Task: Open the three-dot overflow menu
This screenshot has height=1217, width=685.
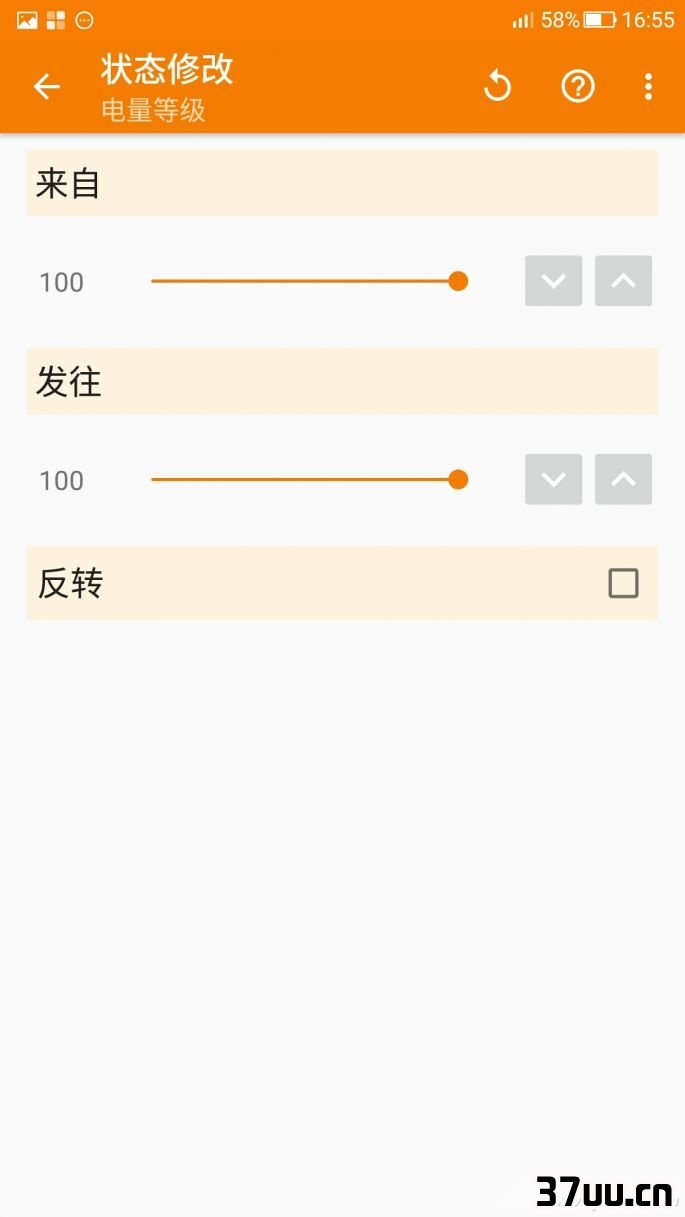Action: click(x=648, y=87)
